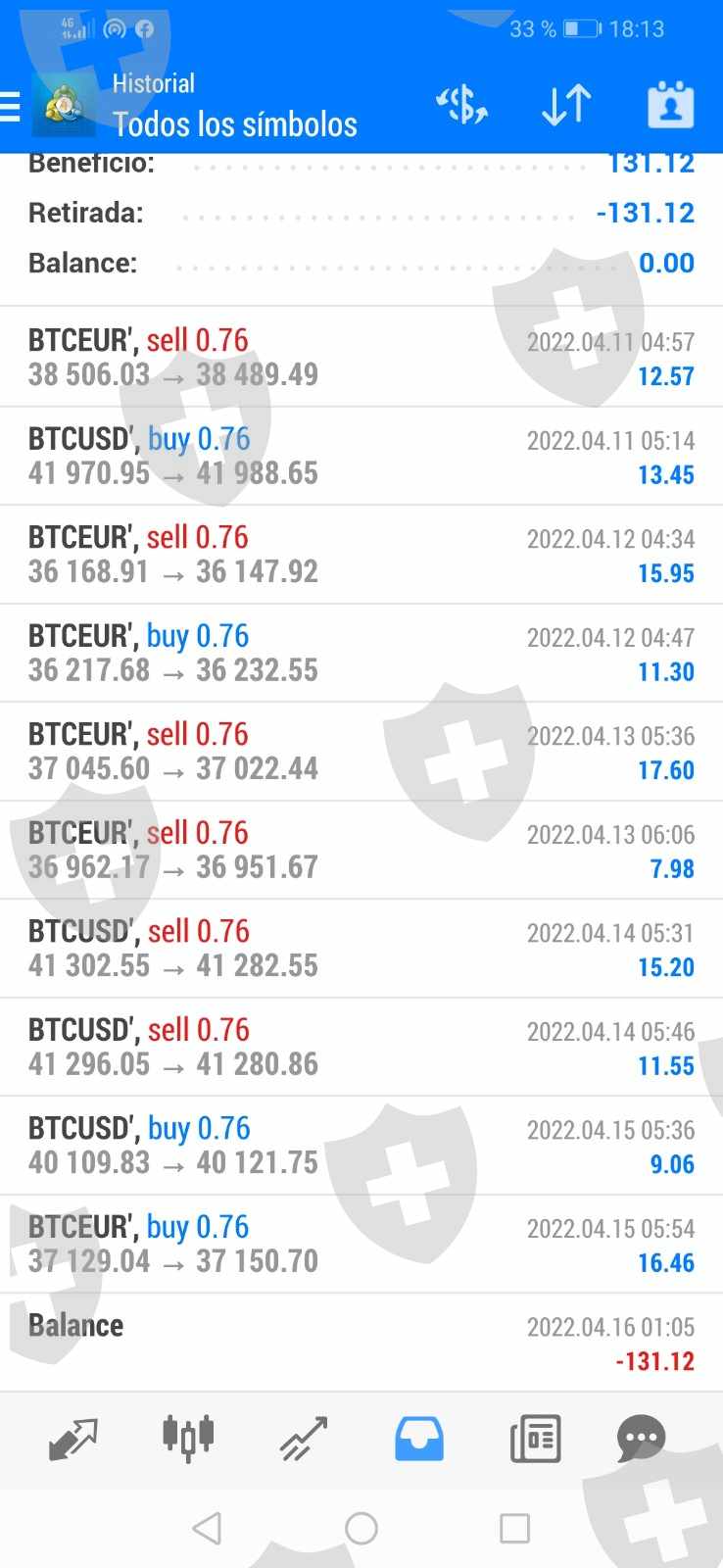Switch to the Quotes tab
The width and height of the screenshot is (723, 1568).
tap(73, 1440)
